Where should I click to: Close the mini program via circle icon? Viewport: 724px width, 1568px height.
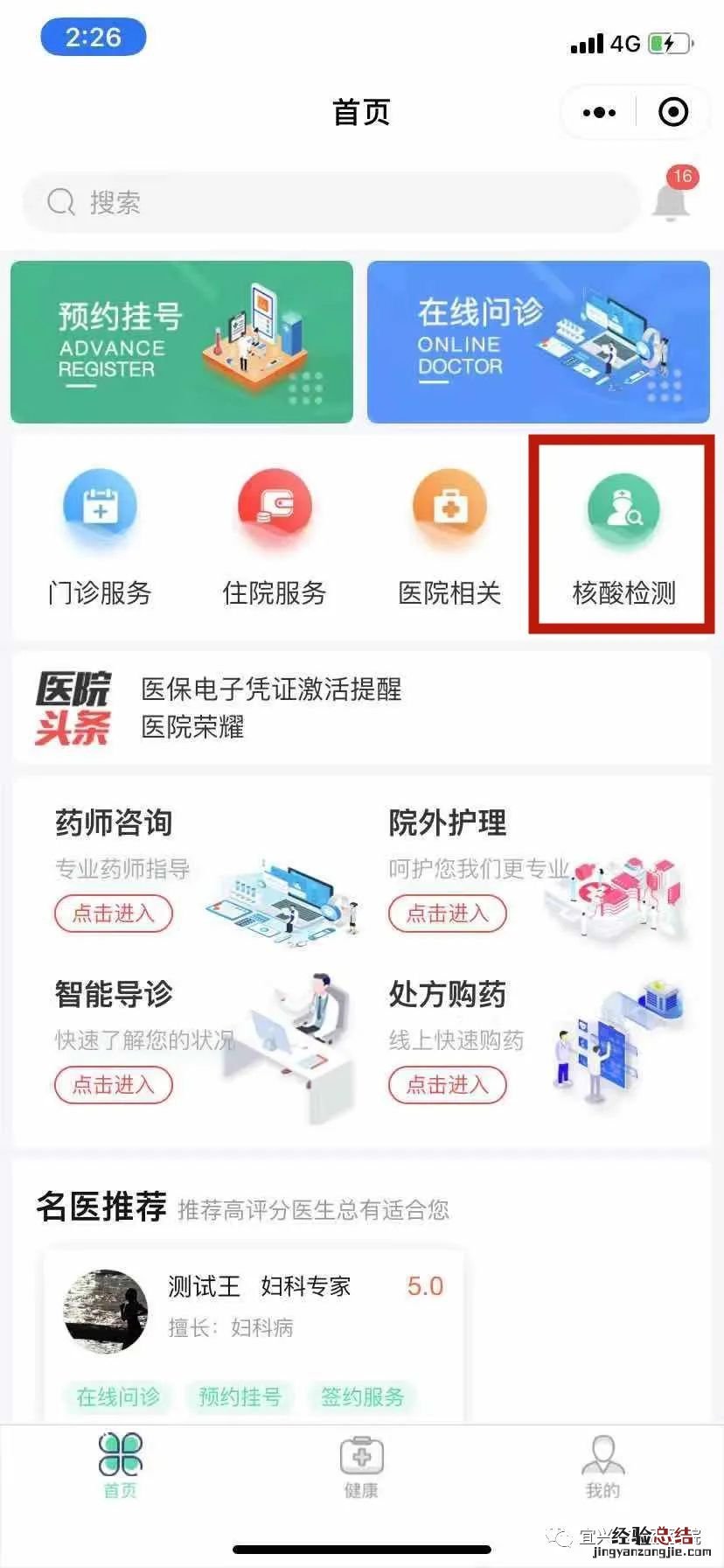point(672,113)
